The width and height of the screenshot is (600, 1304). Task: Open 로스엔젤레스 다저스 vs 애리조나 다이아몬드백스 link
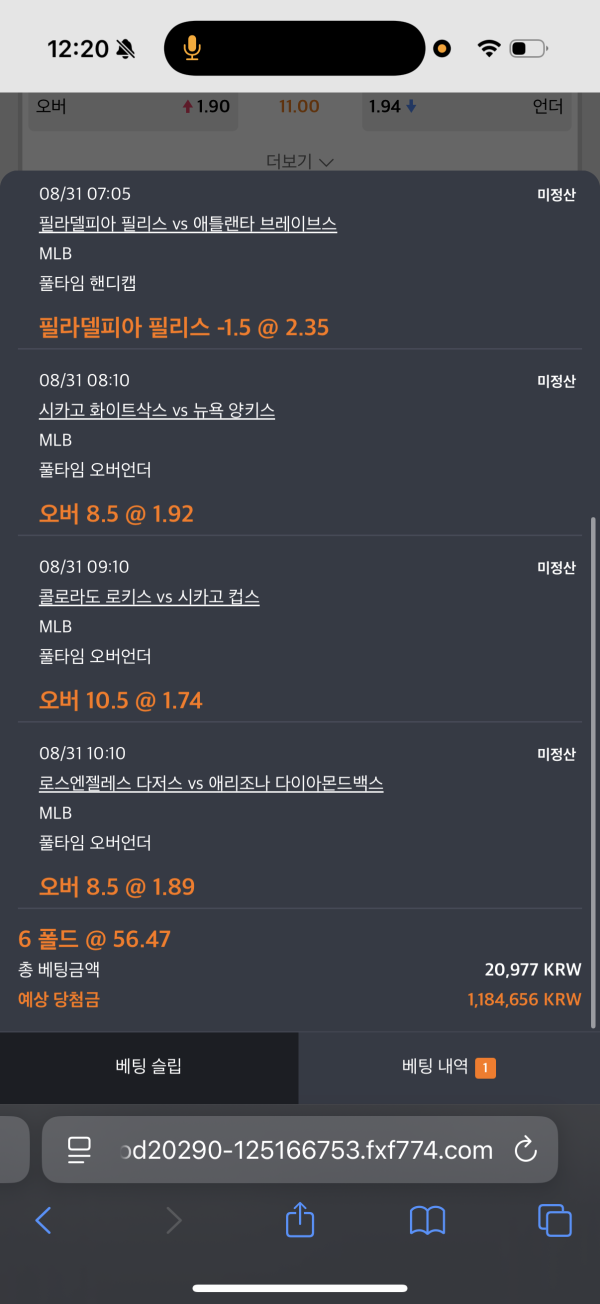coord(211,784)
